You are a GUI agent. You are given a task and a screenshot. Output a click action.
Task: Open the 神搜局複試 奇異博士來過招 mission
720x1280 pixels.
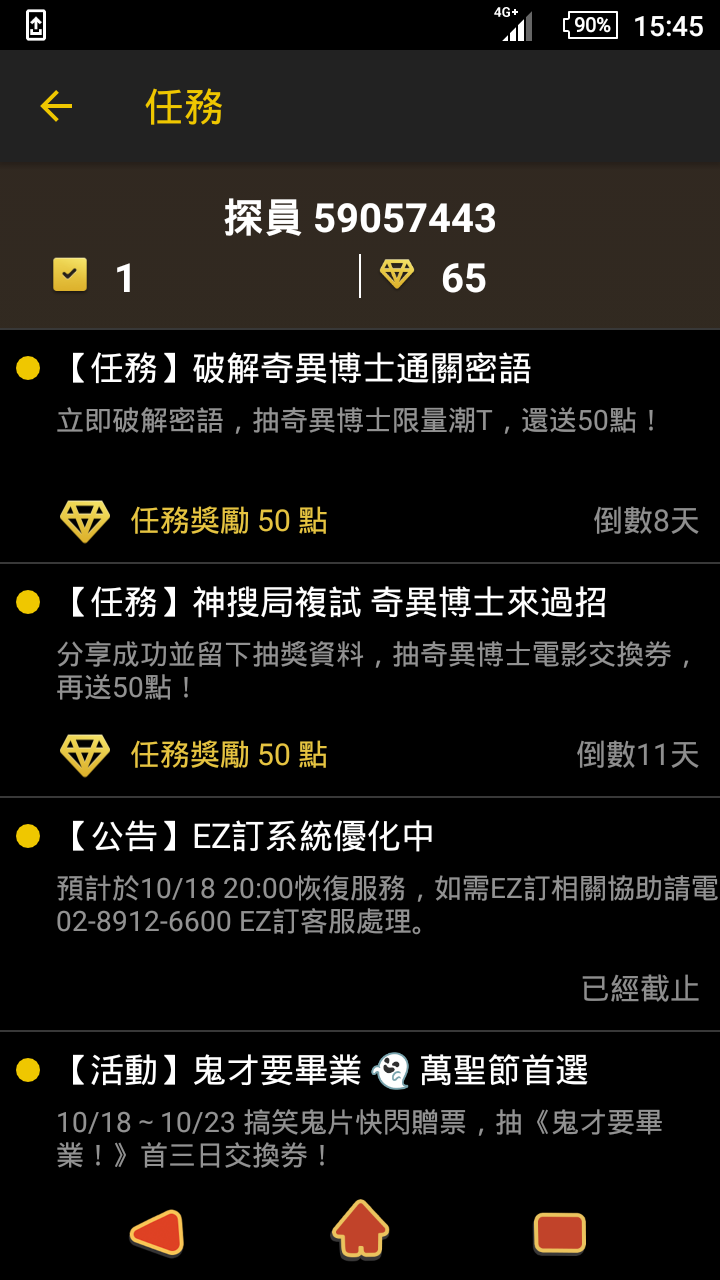tap(360, 681)
